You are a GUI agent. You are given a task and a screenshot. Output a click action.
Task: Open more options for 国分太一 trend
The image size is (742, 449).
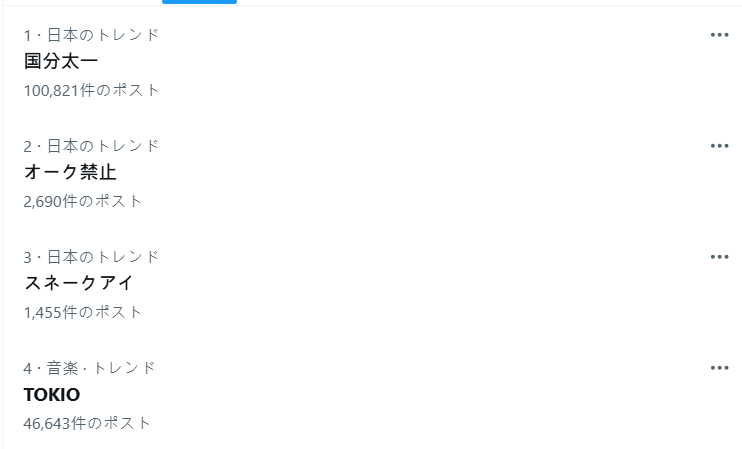(x=719, y=35)
